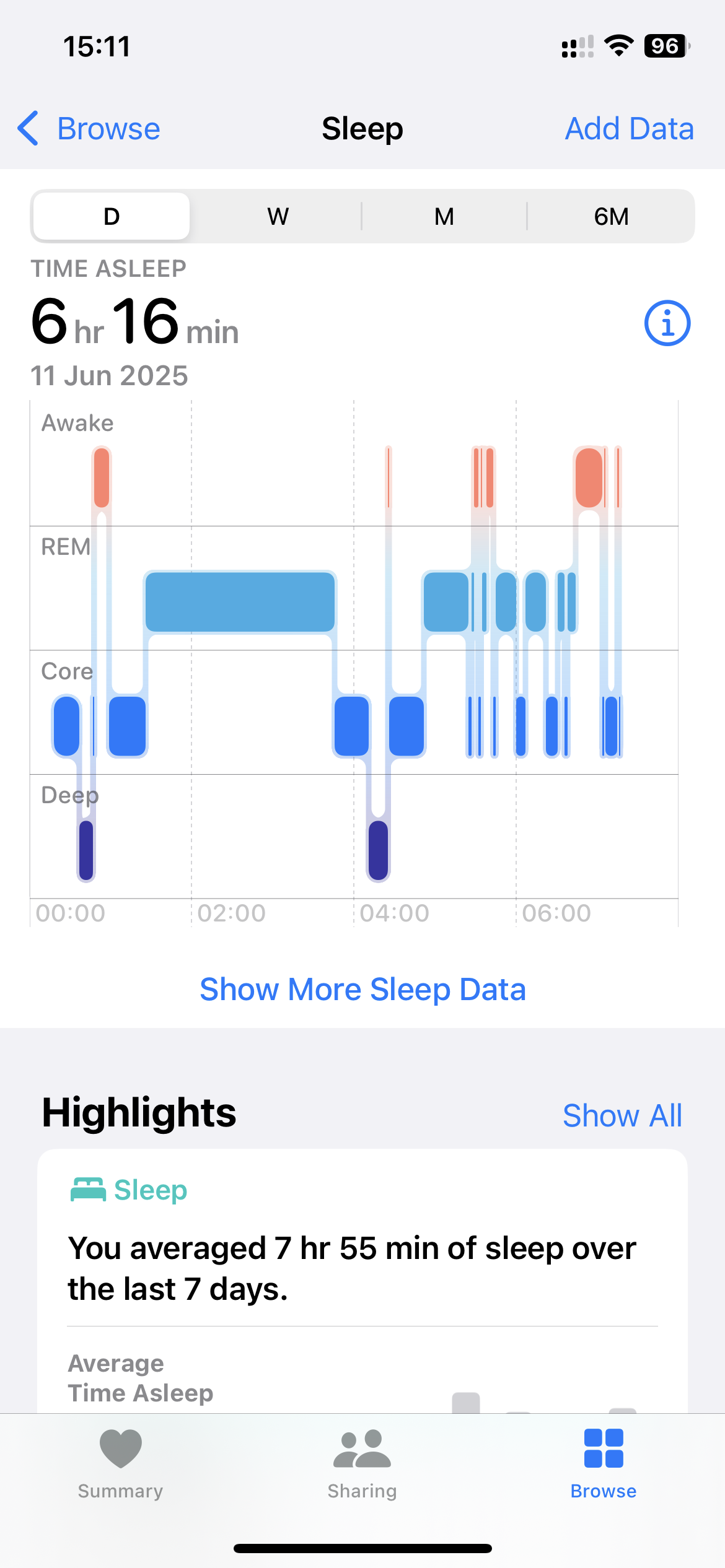Tap Add Data
The width and height of the screenshot is (725, 1568).
click(x=629, y=129)
